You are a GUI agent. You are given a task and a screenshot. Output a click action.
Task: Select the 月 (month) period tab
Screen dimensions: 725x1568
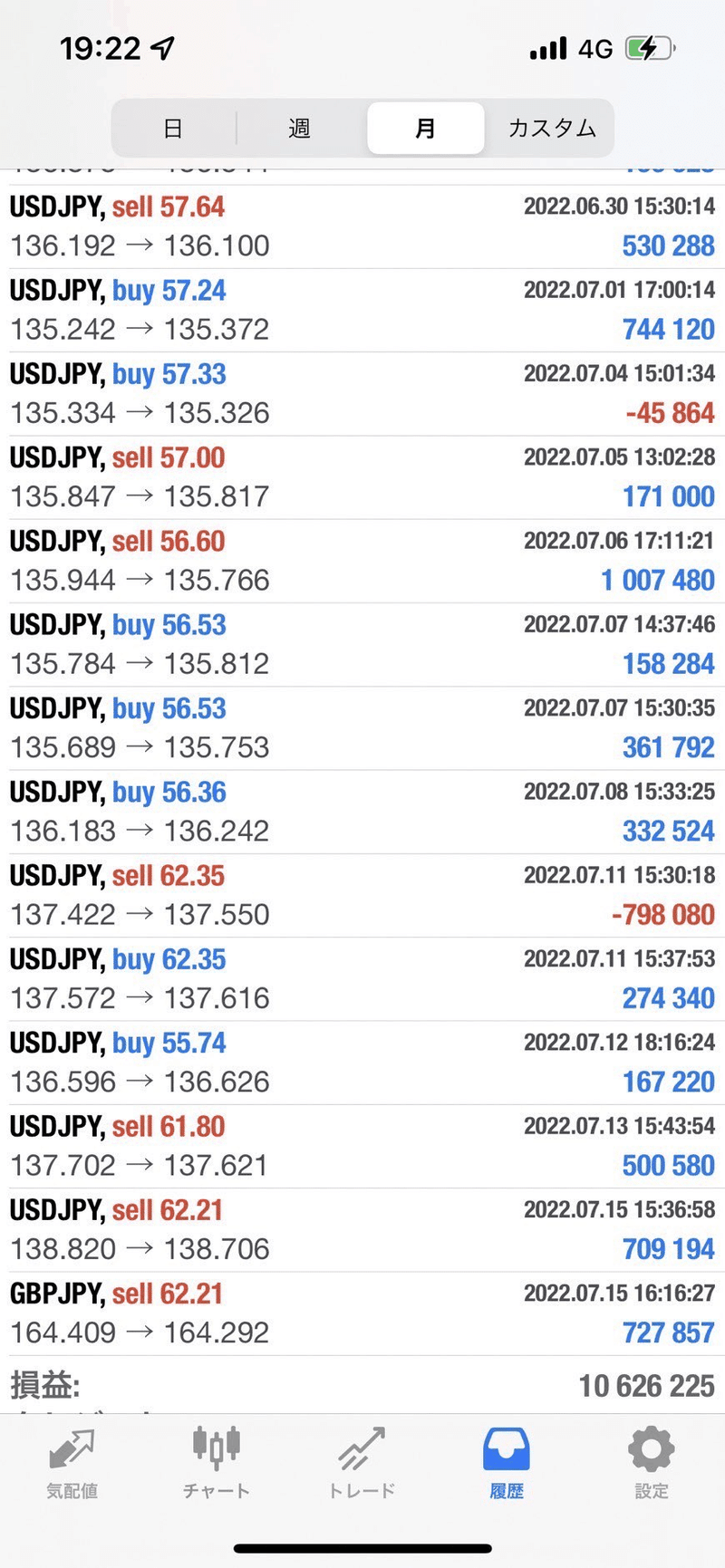coord(425,129)
